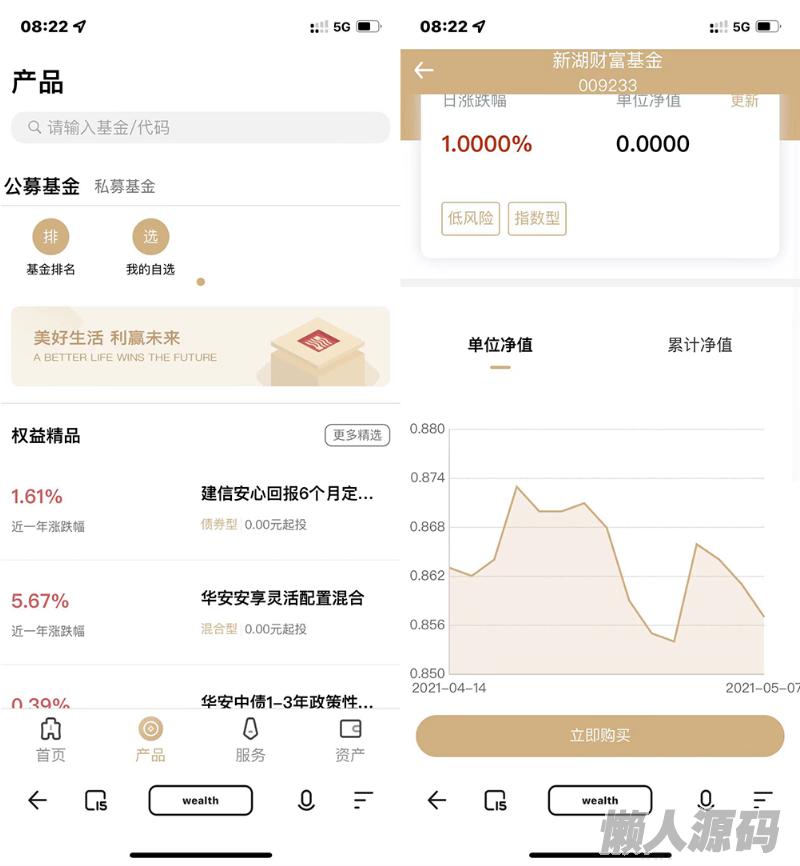Go back from the 新湖财富基金 detail page

click(x=424, y=70)
